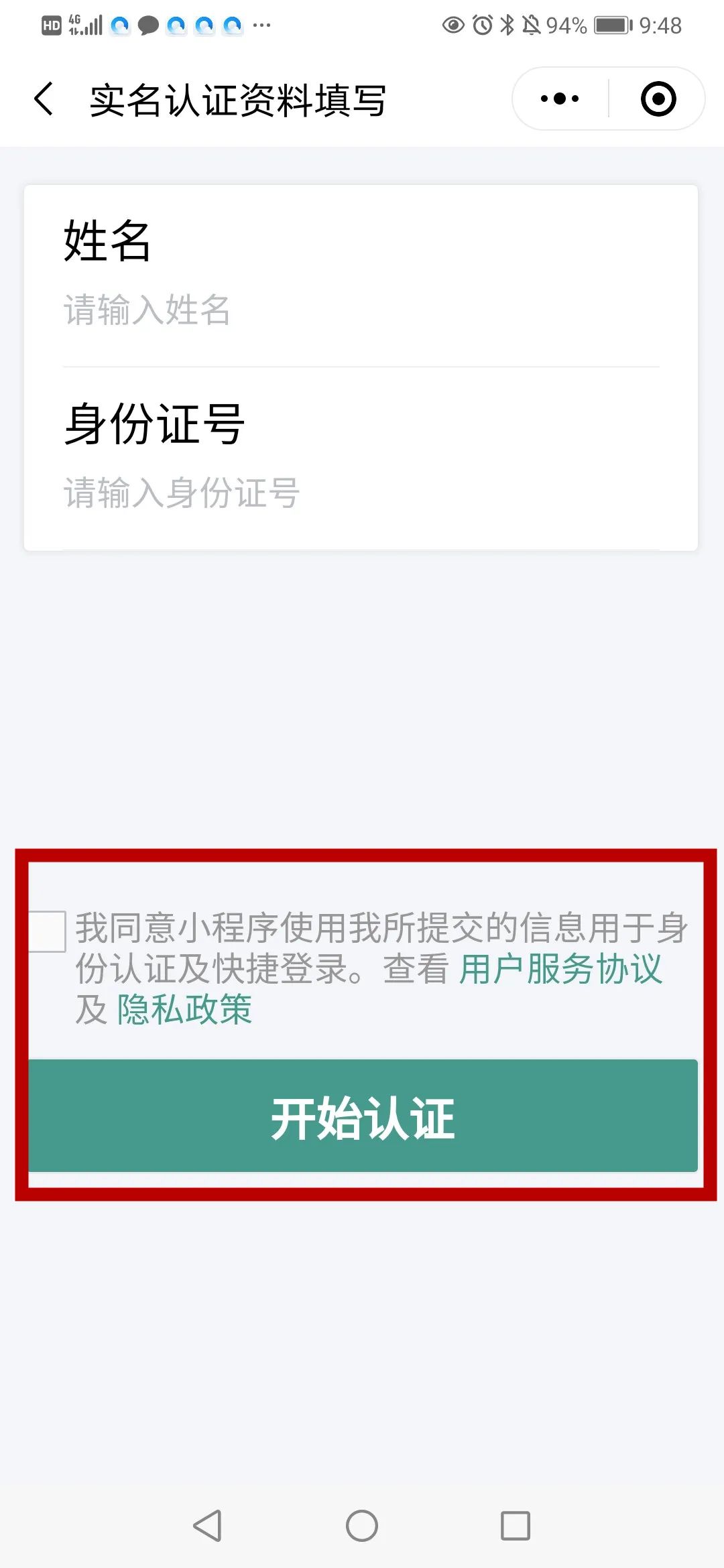Focus the 姓名 input field
724x1568 pixels.
361,310
